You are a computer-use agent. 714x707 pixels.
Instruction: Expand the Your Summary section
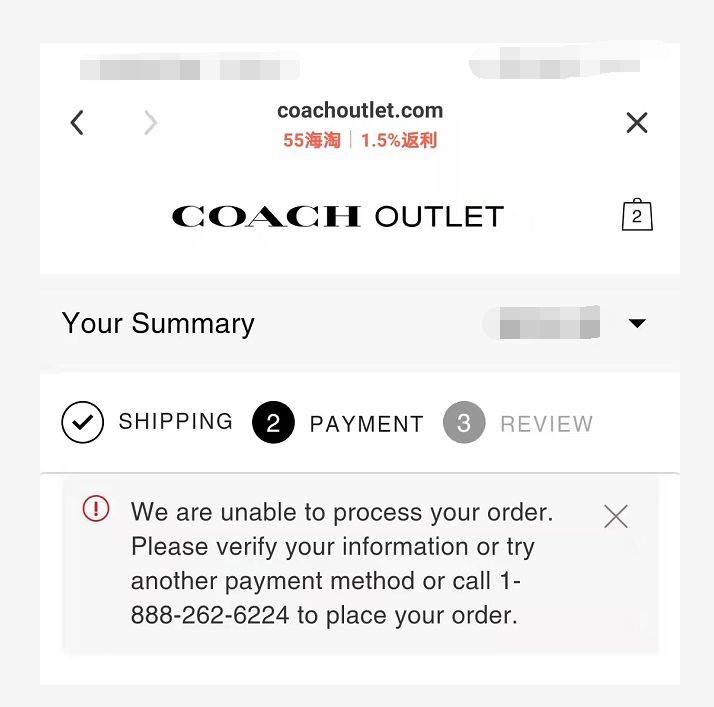[637, 323]
